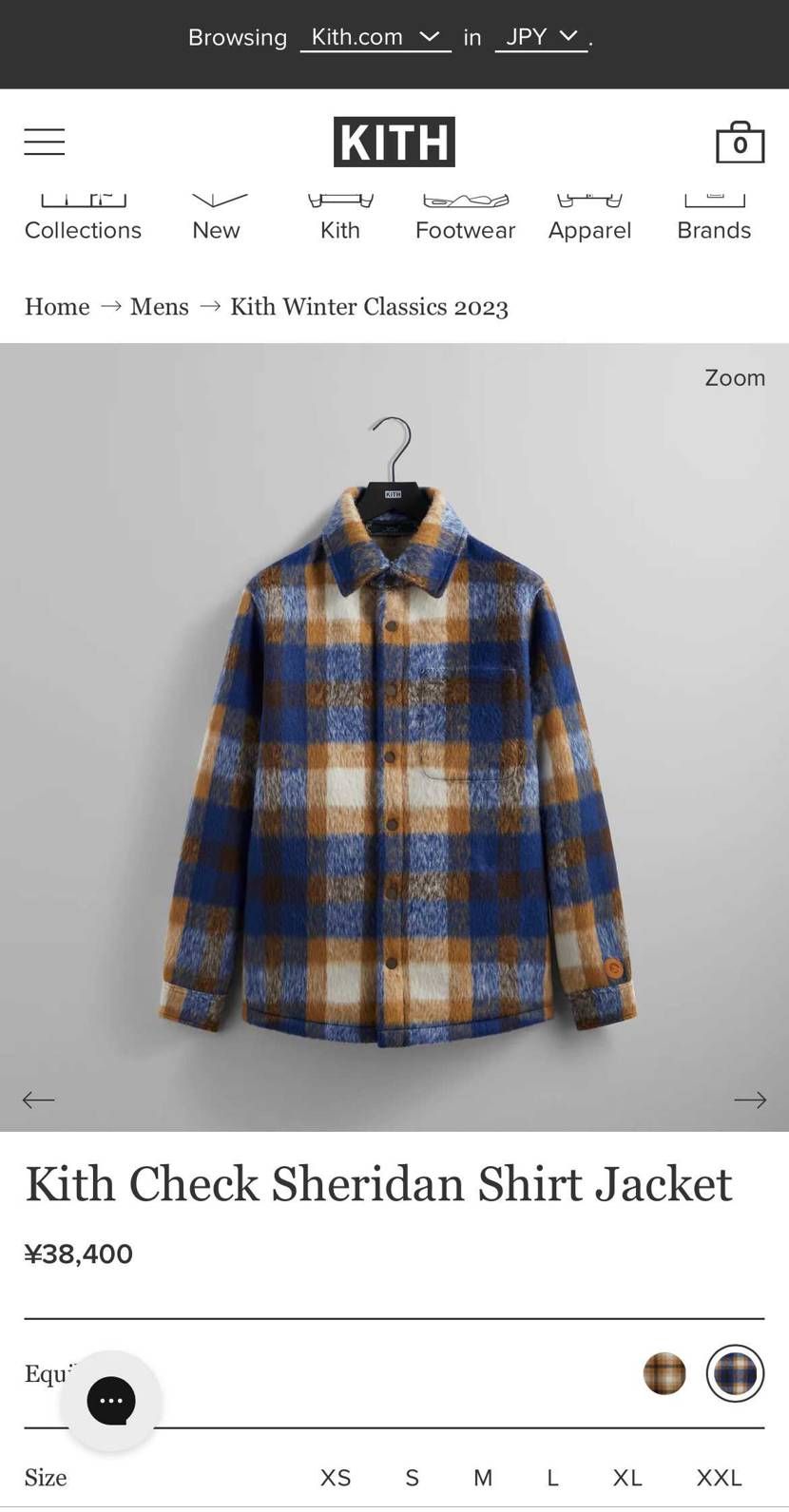The width and height of the screenshot is (789, 1512).
Task: Open the New category
Action: click(x=217, y=220)
